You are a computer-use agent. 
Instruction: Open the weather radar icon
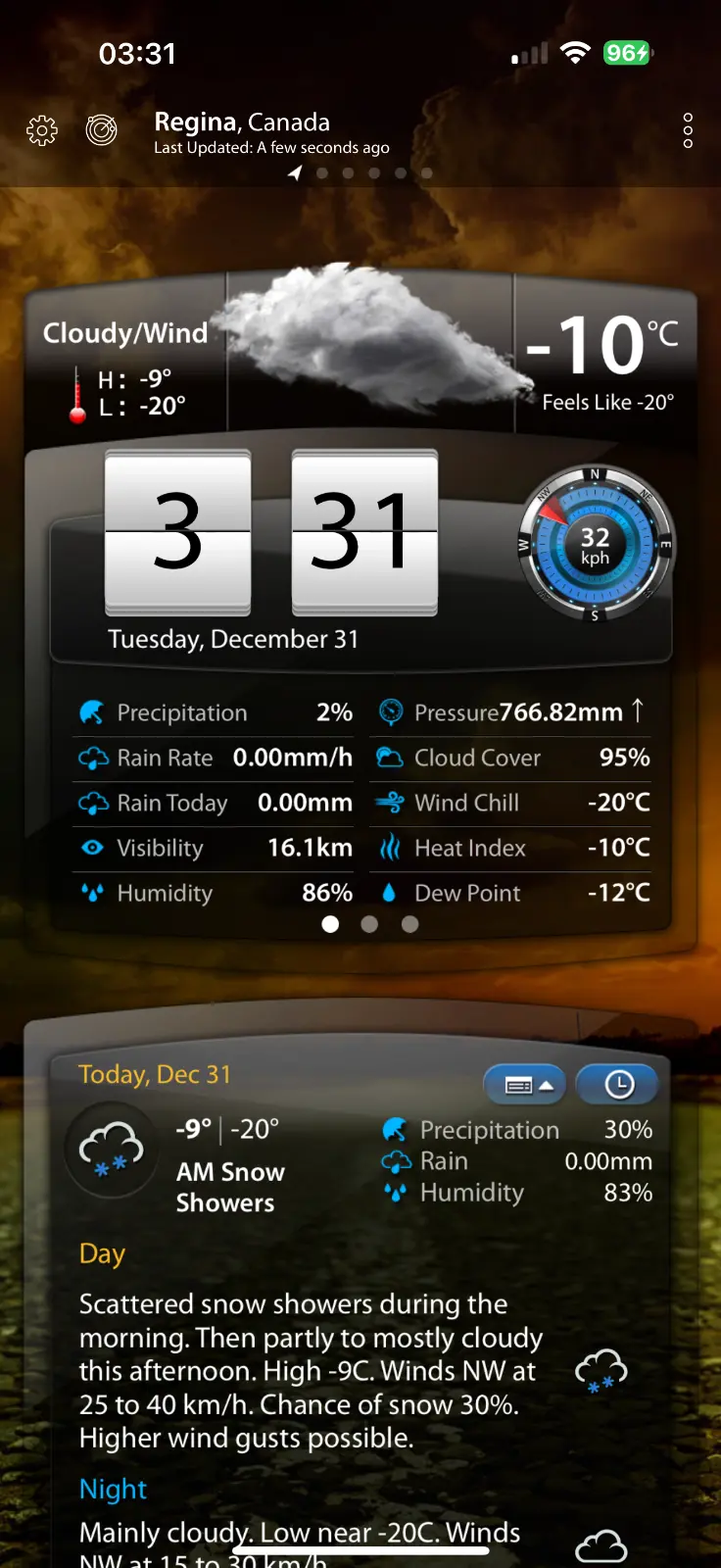pyautogui.click(x=101, y=129)
